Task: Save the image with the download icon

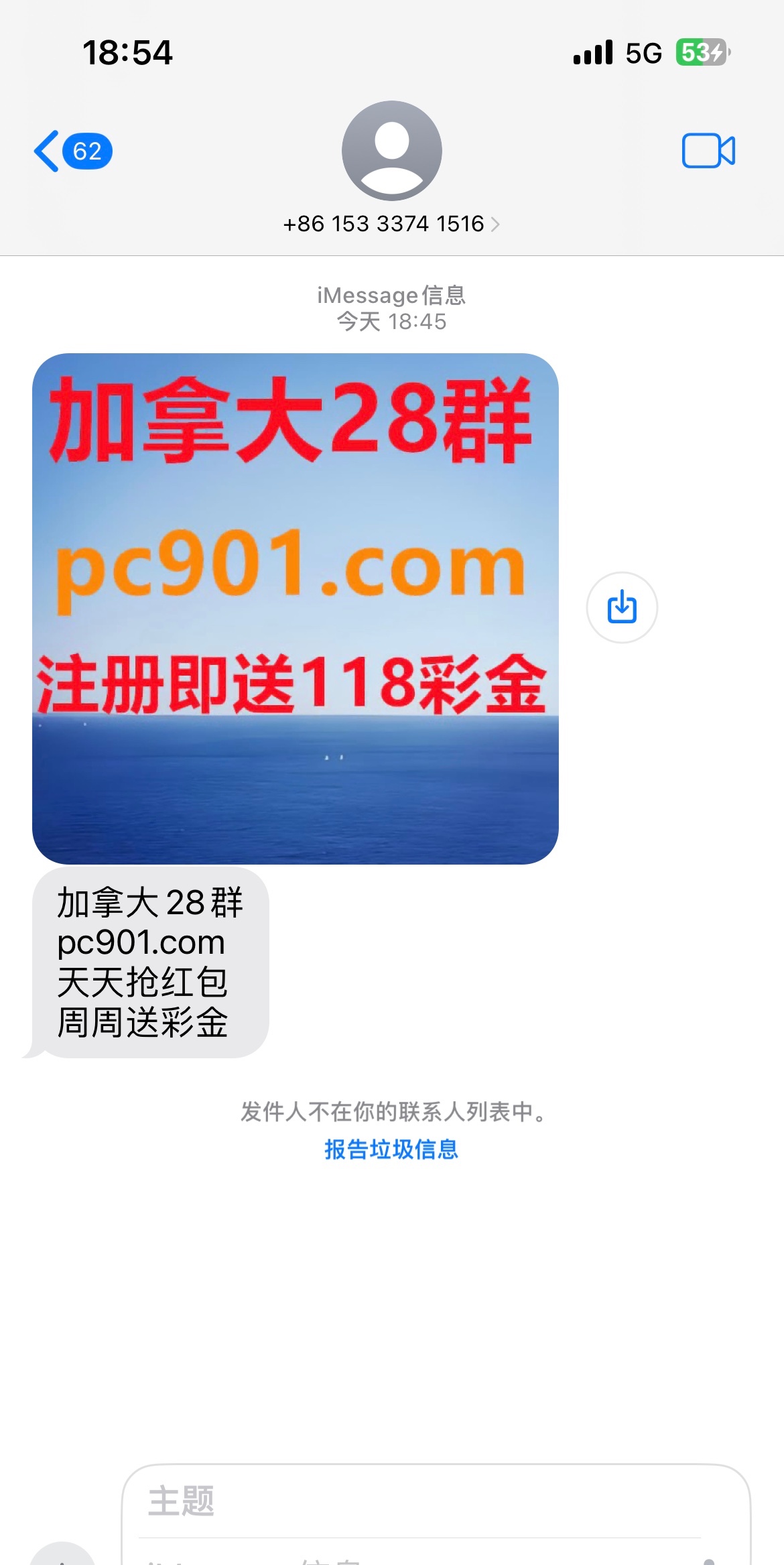Action: tap(621, 607)
